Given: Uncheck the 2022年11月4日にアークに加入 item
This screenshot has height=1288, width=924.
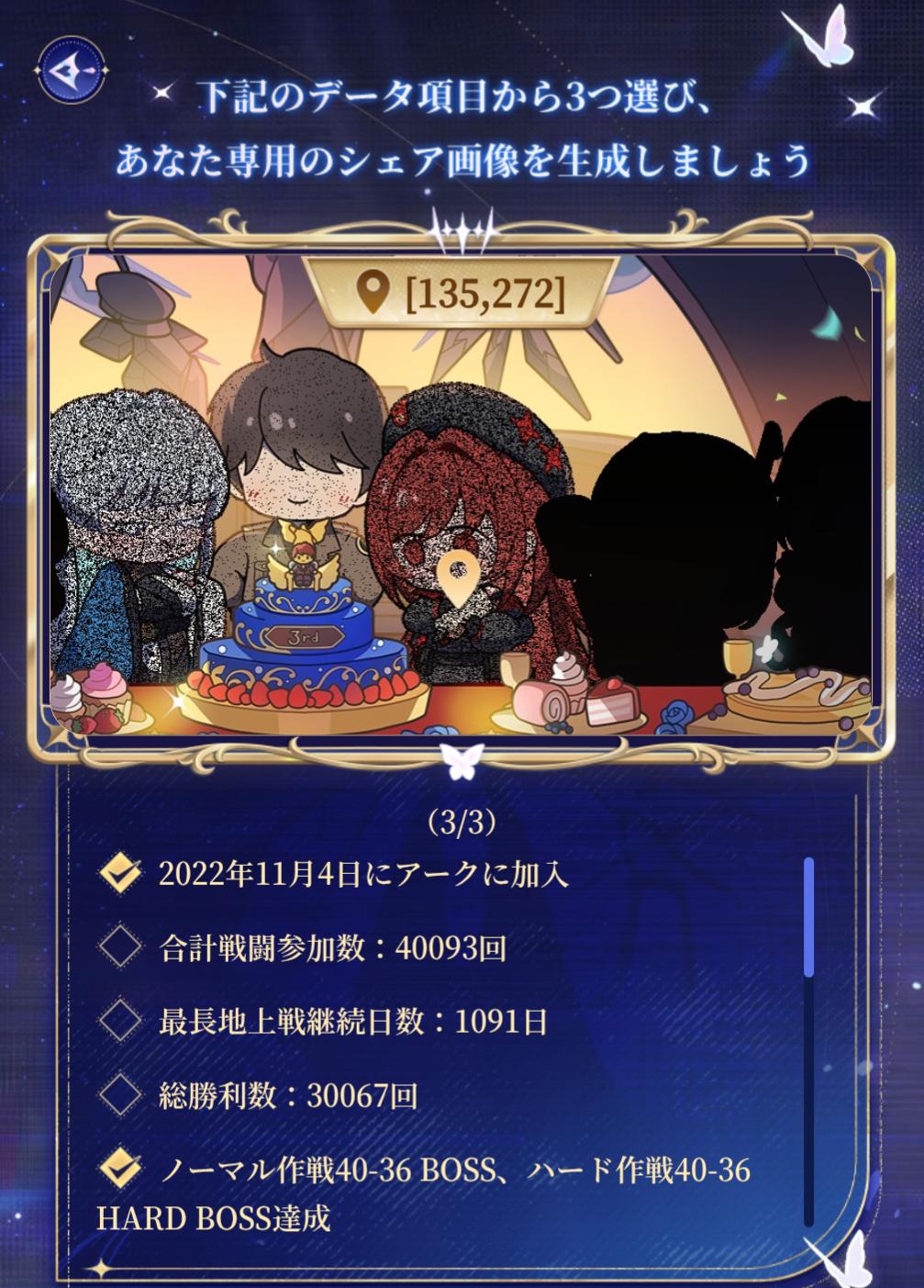Looking at the screenshot, I should 120,872.
